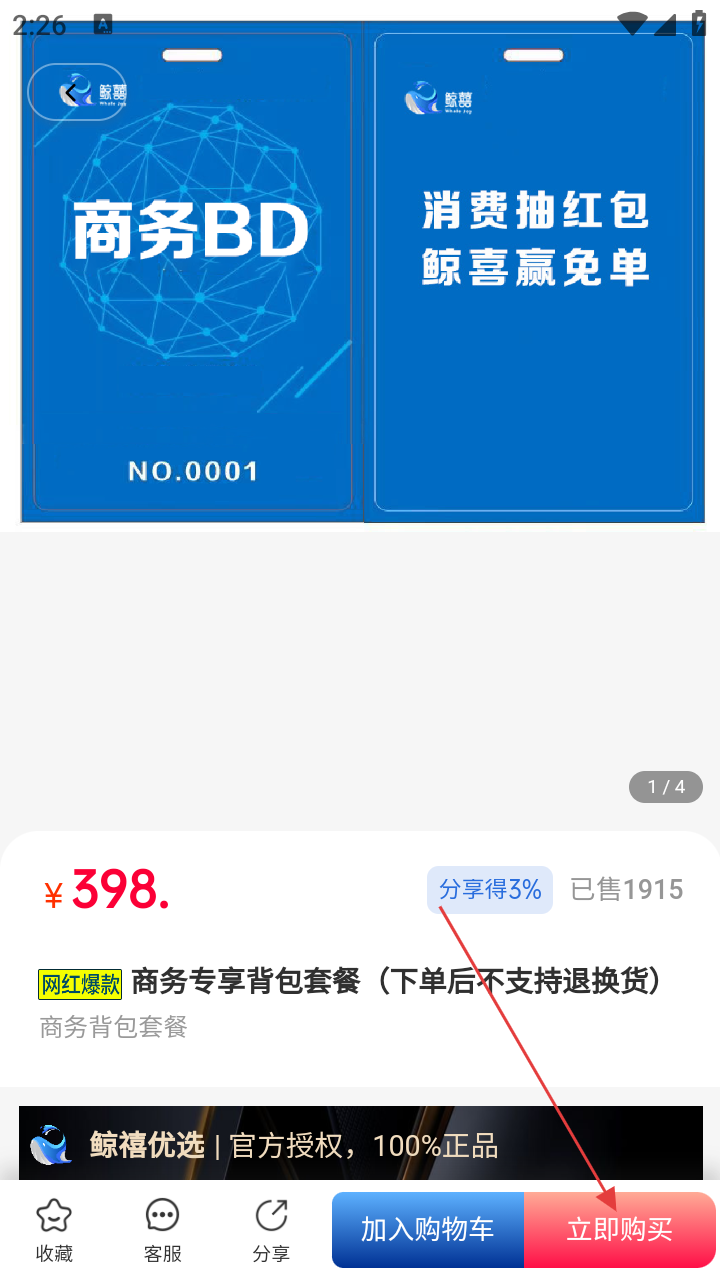
Task: Go back using the top-left arrow
Action: click(70, 93)
